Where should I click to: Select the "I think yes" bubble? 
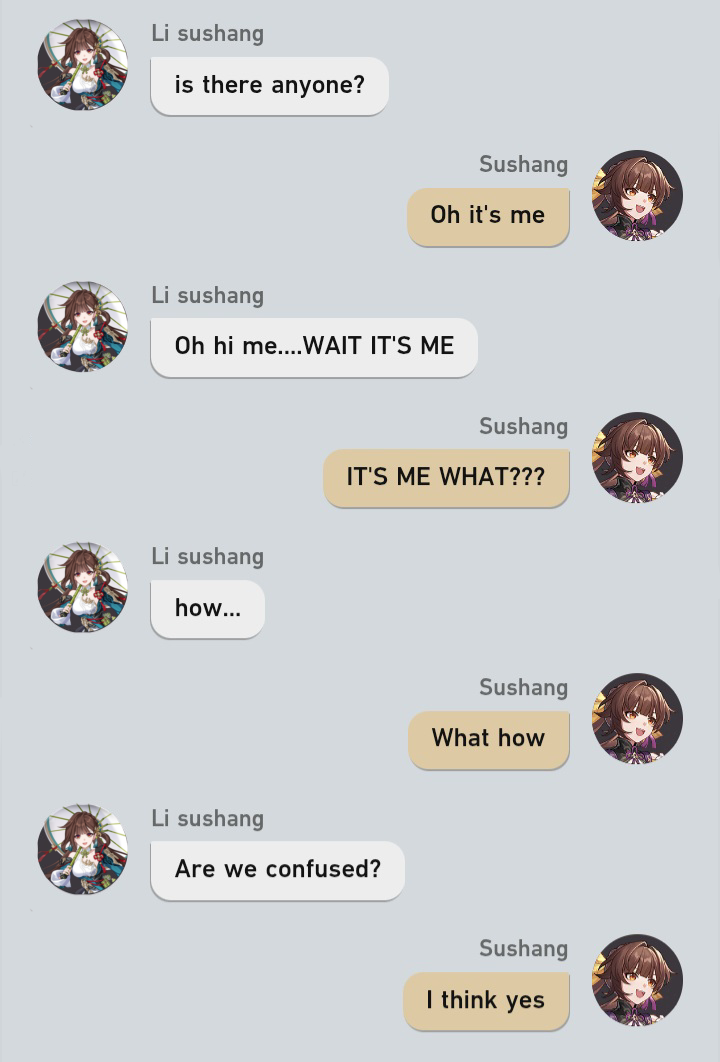click(486, 1000)
